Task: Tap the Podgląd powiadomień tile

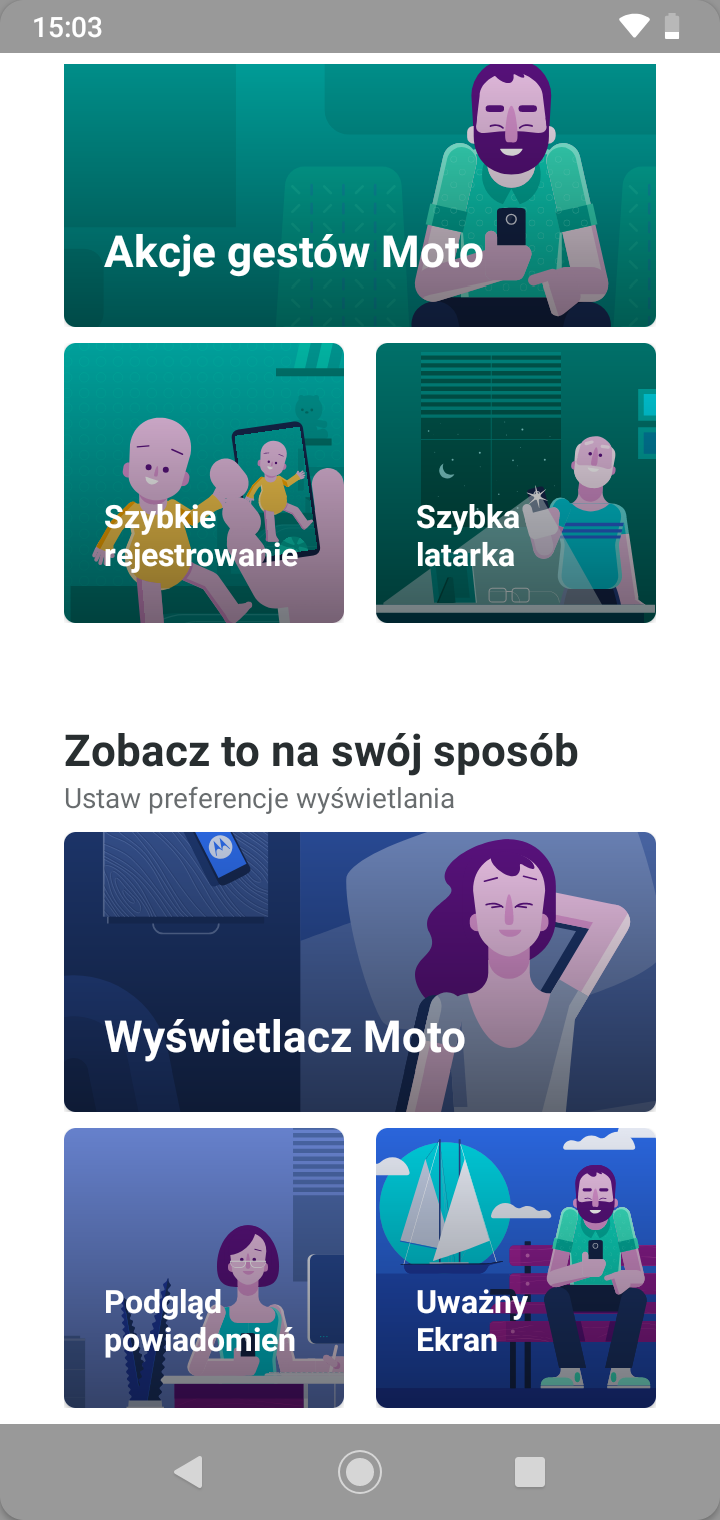Action: pos(204,1268)
